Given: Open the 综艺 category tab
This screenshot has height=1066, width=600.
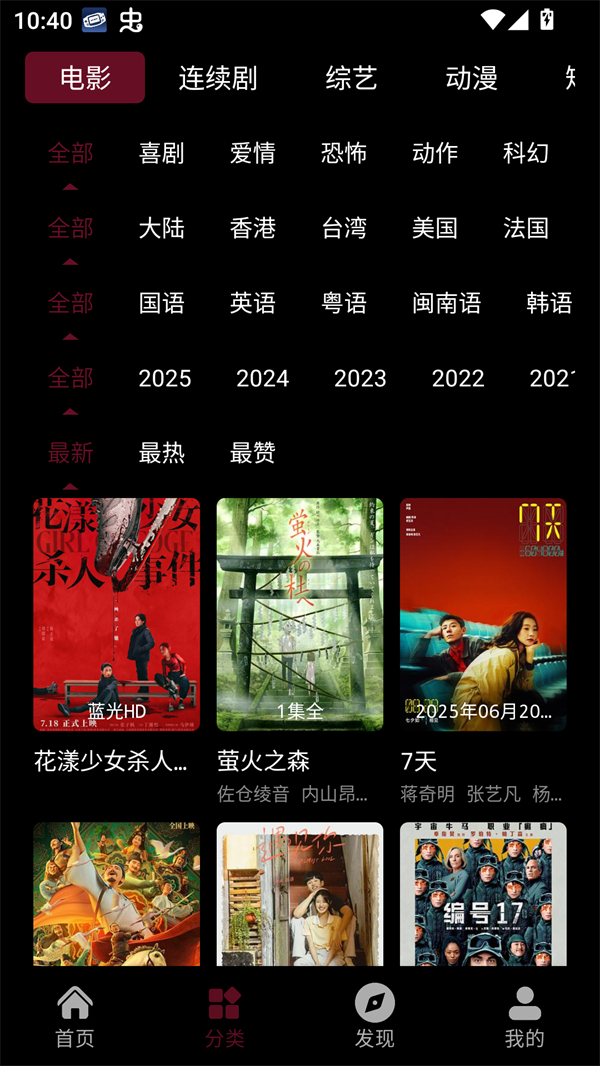Looking at the screenshot, I should point(351,78).
